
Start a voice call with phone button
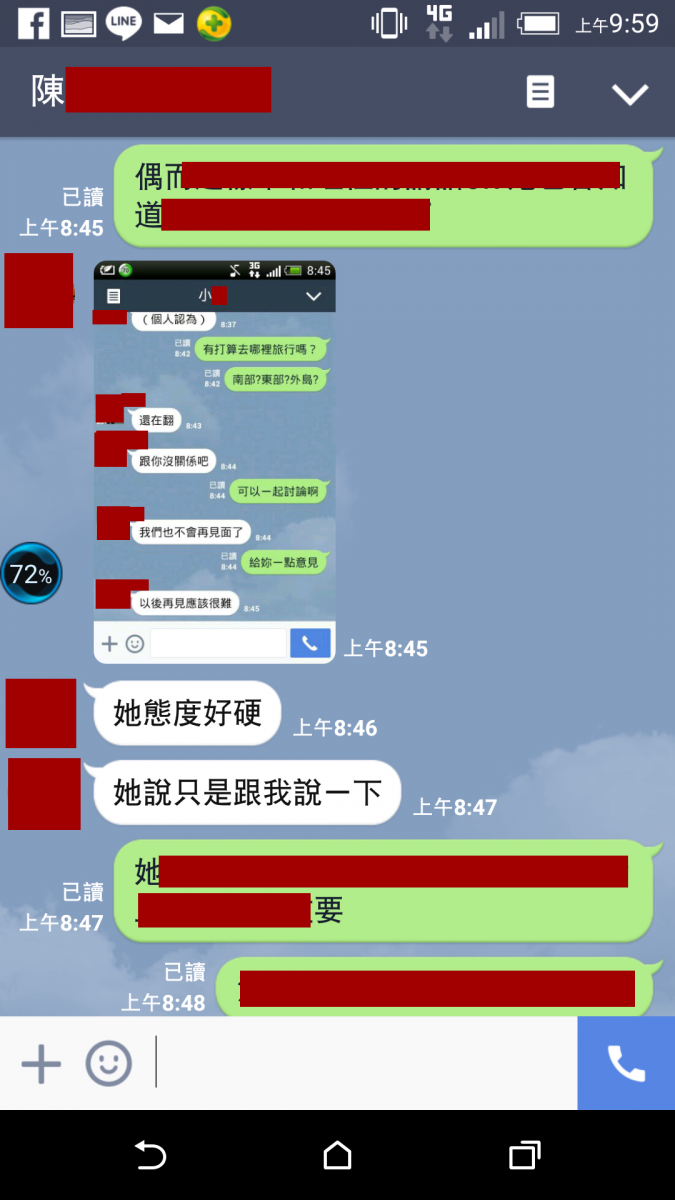point(626,1064)
